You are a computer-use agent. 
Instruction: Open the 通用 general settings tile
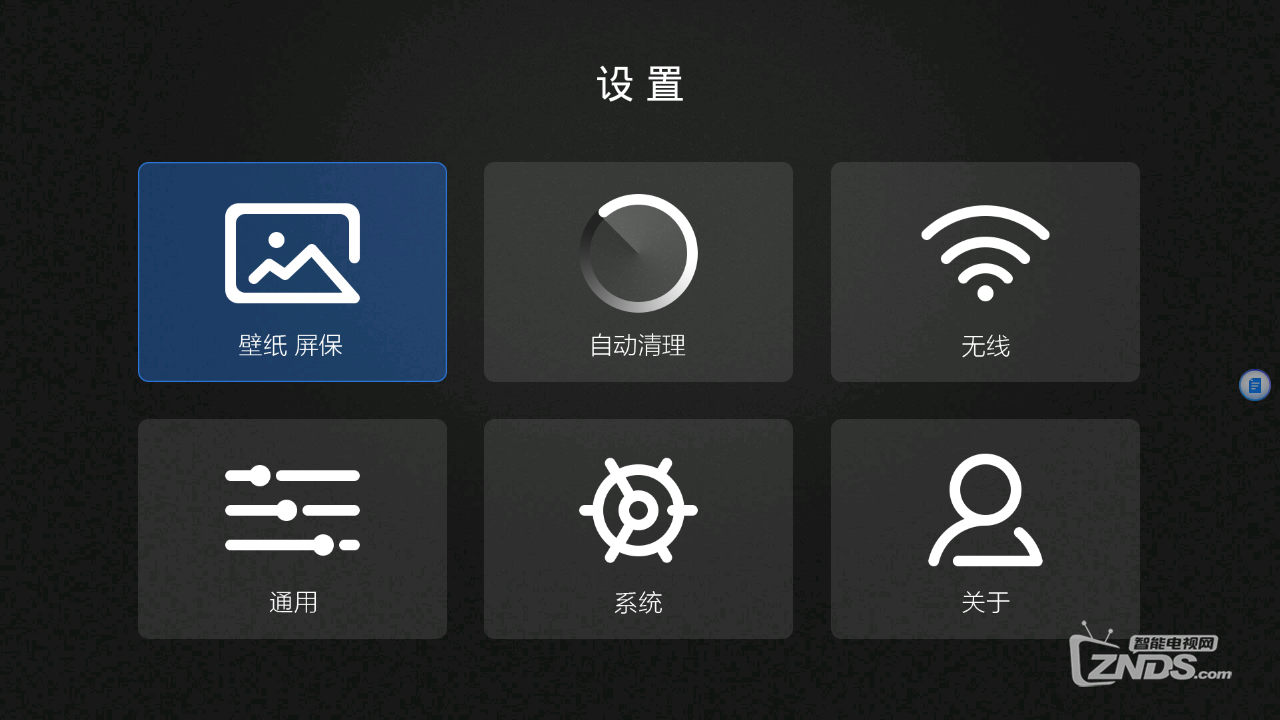point(292,528)
